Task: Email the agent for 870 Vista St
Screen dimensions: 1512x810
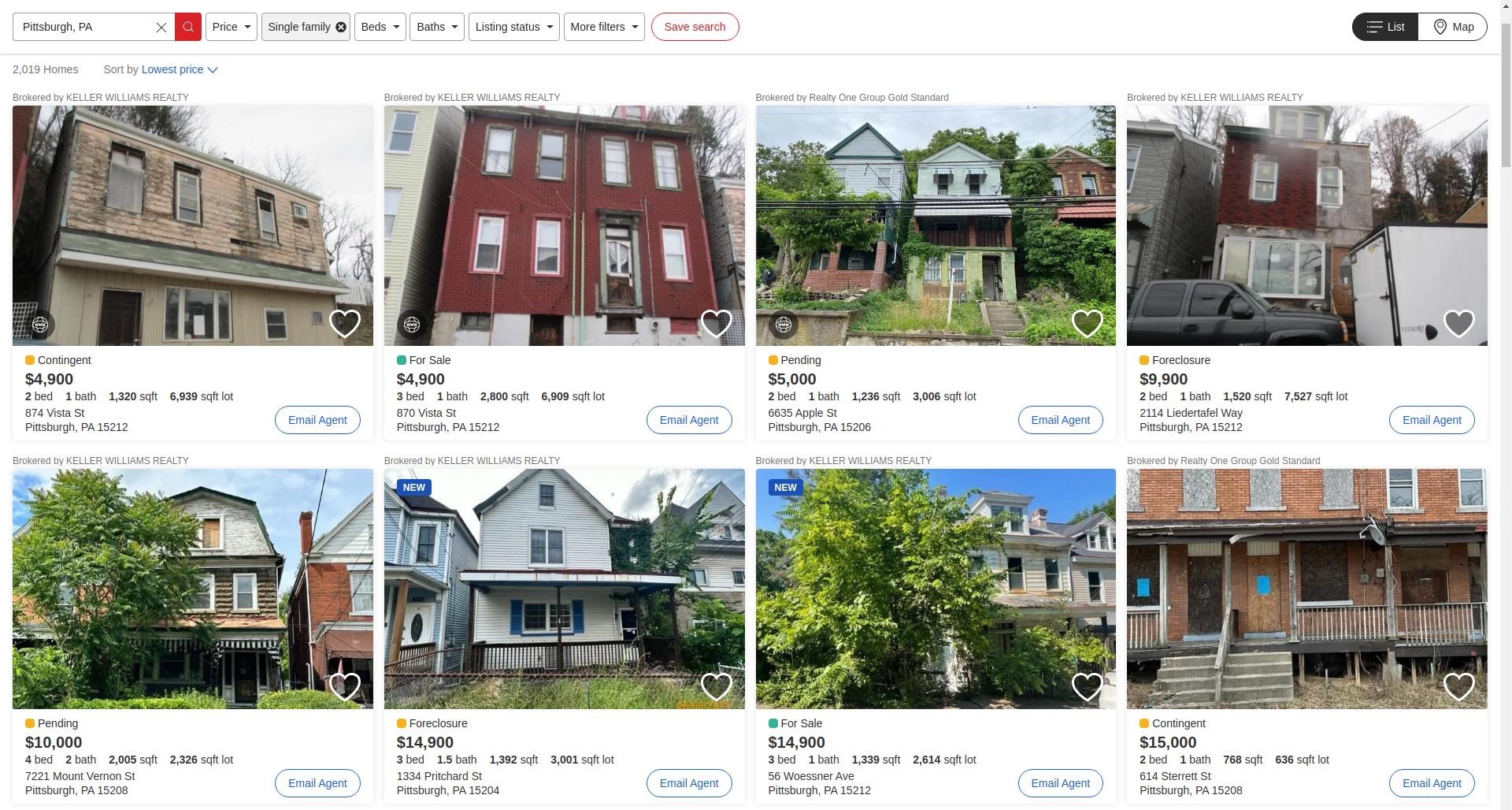Action: point(688,420)
